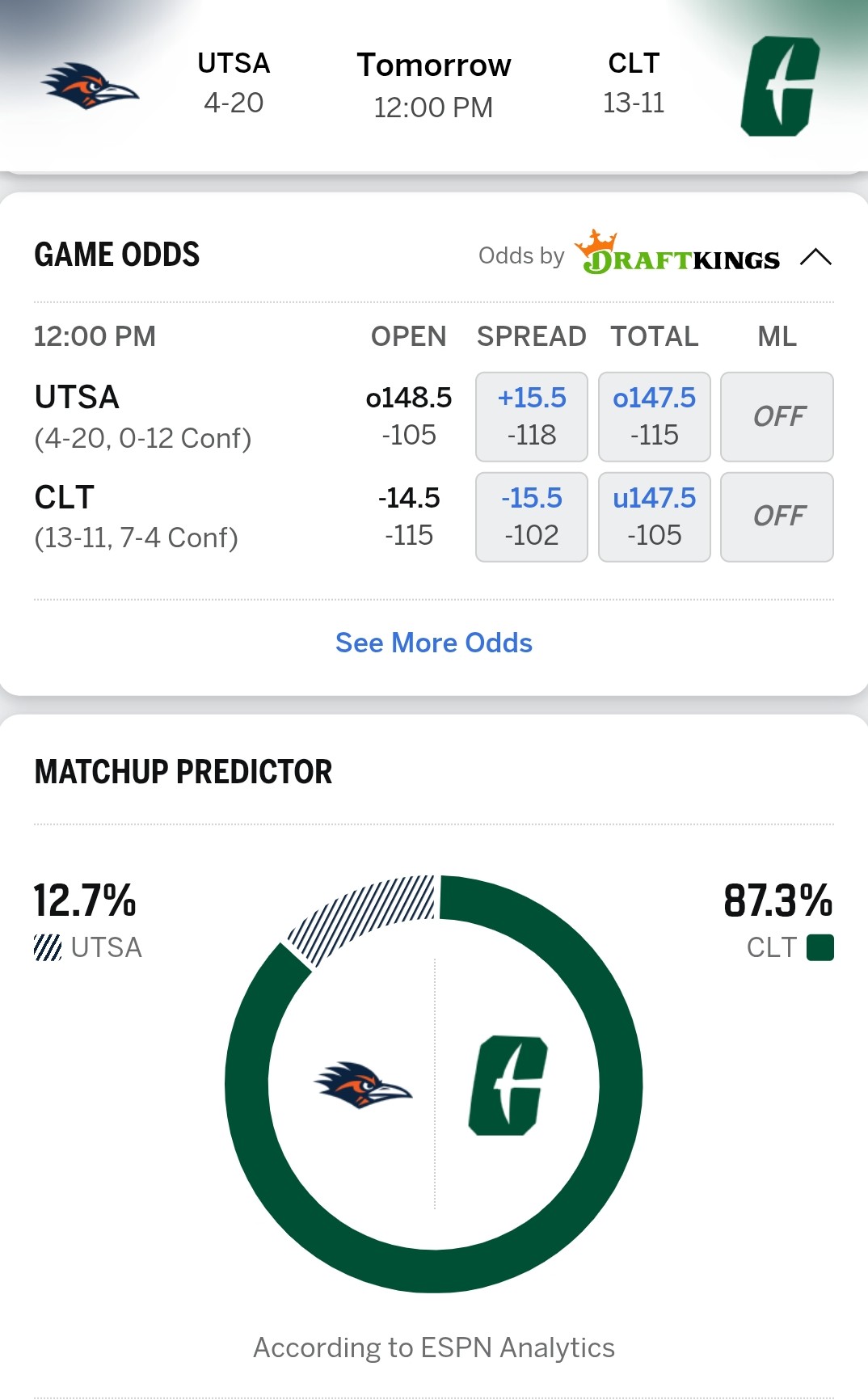
Task: Select under 147.5 total bet
Action: tap(654, 517)
